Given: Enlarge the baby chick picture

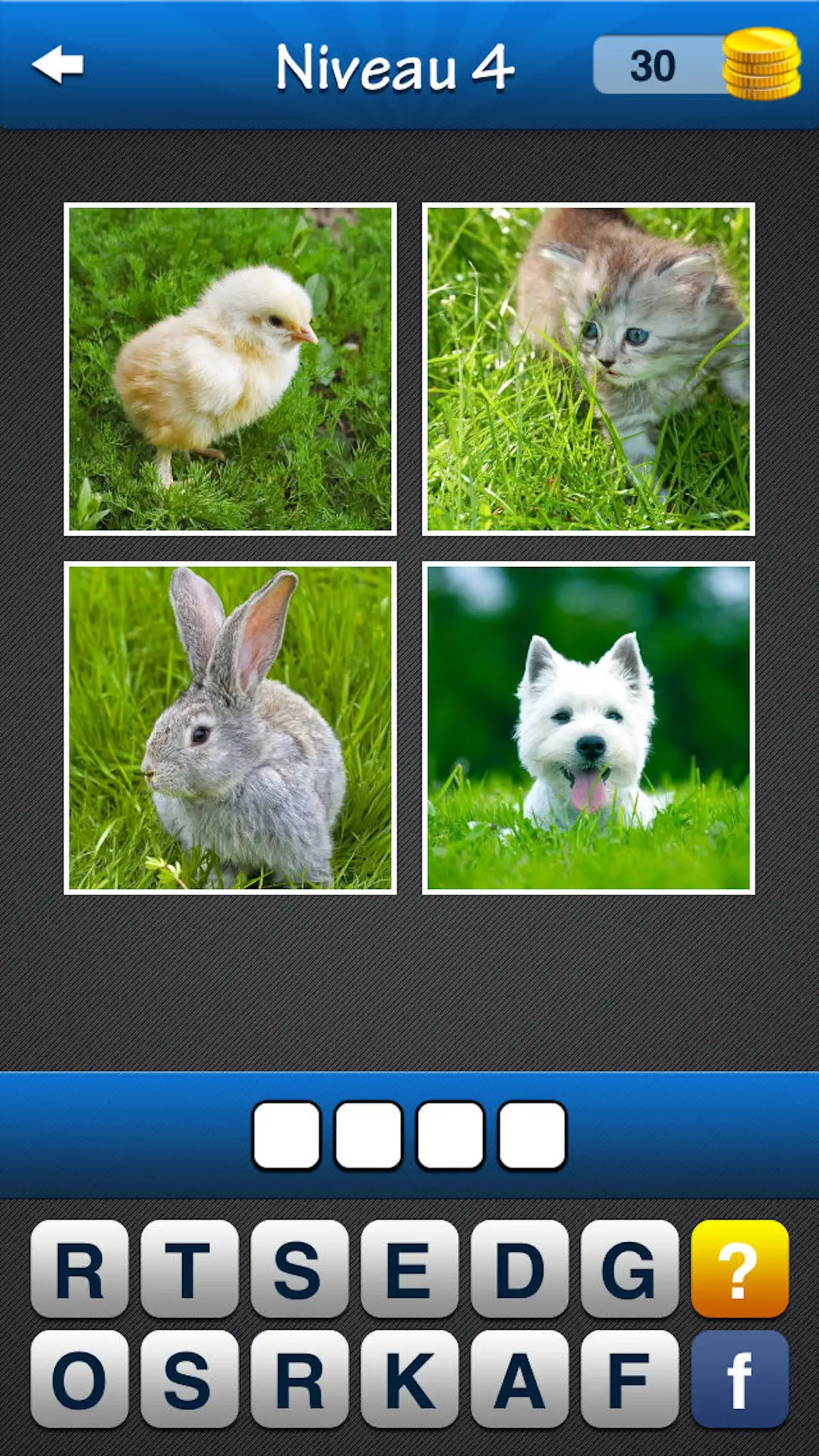Looking at the screenshot, I should (230, 369).
